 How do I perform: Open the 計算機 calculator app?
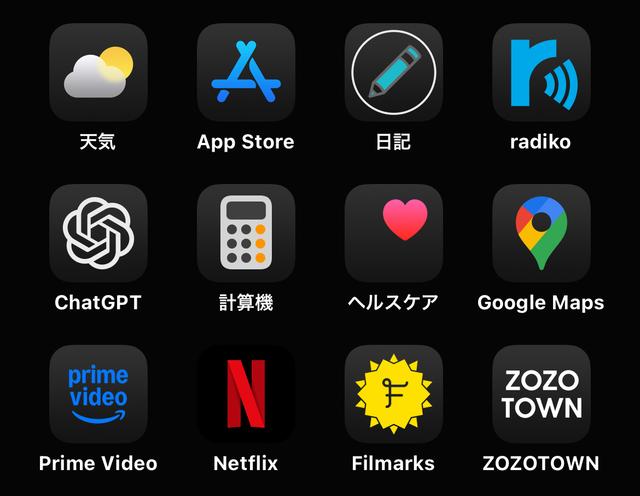click(x=246, y=233)
